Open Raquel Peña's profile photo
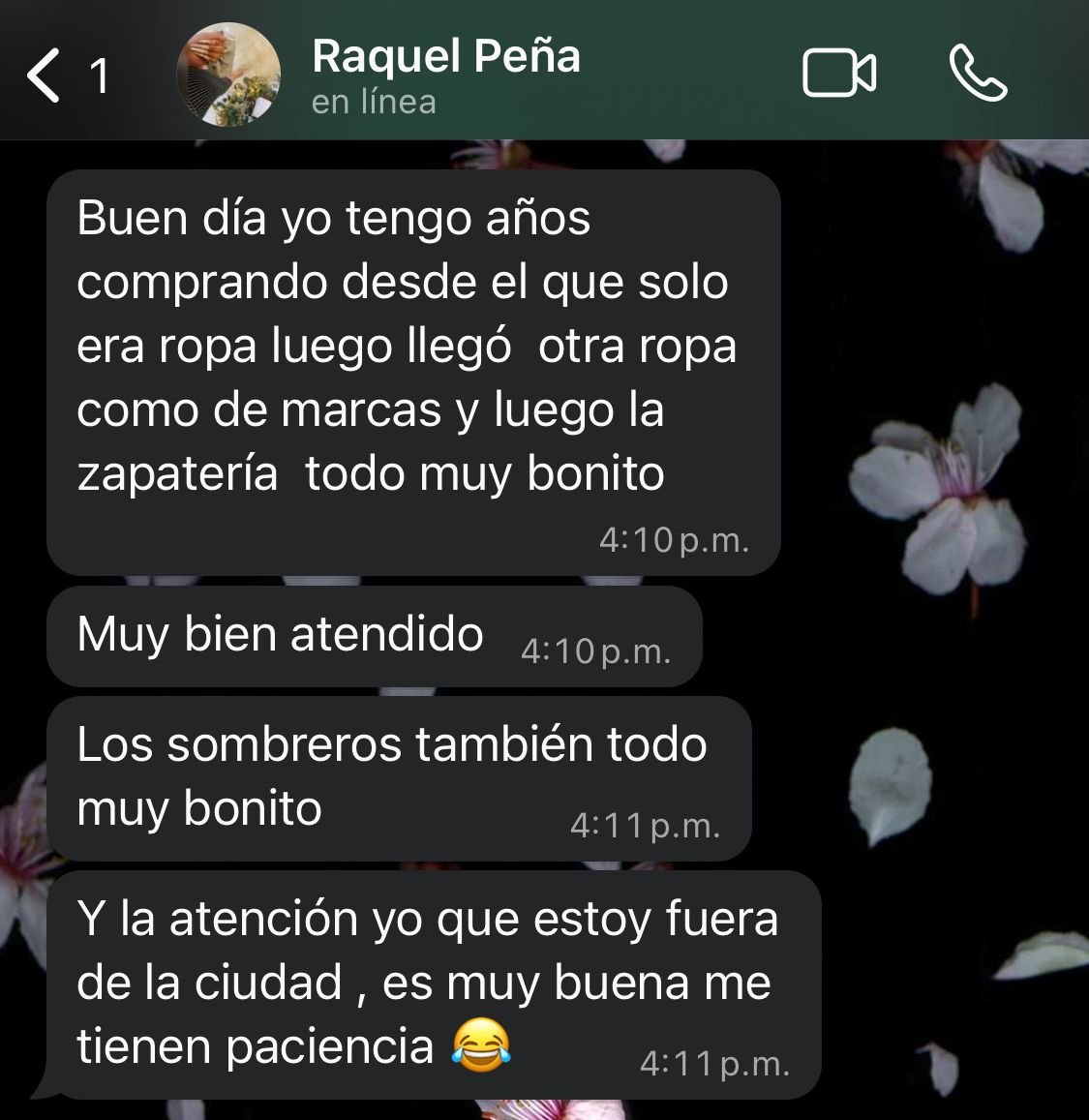The height and width of the screenshot is (1120, 1089). coord(228,76)
